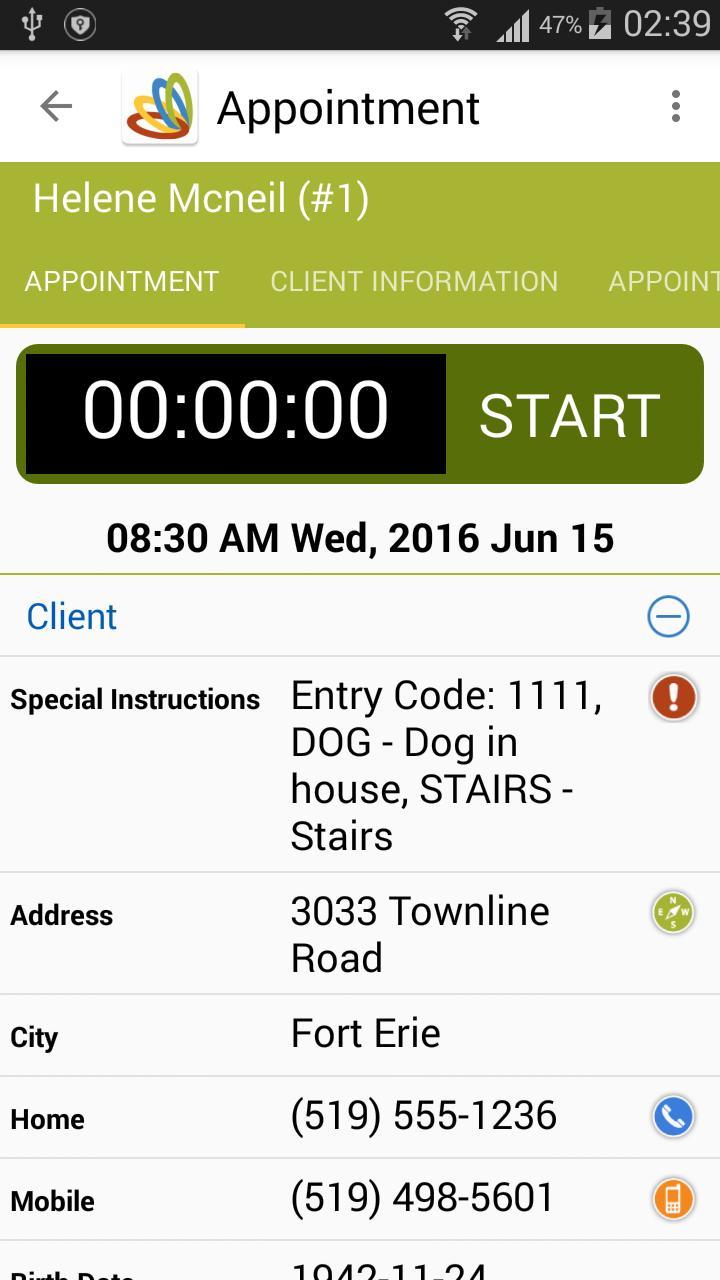The height and width of the screenshot is (1280, 720).
Task: Collapse the Client section
Action: [668, 616]
